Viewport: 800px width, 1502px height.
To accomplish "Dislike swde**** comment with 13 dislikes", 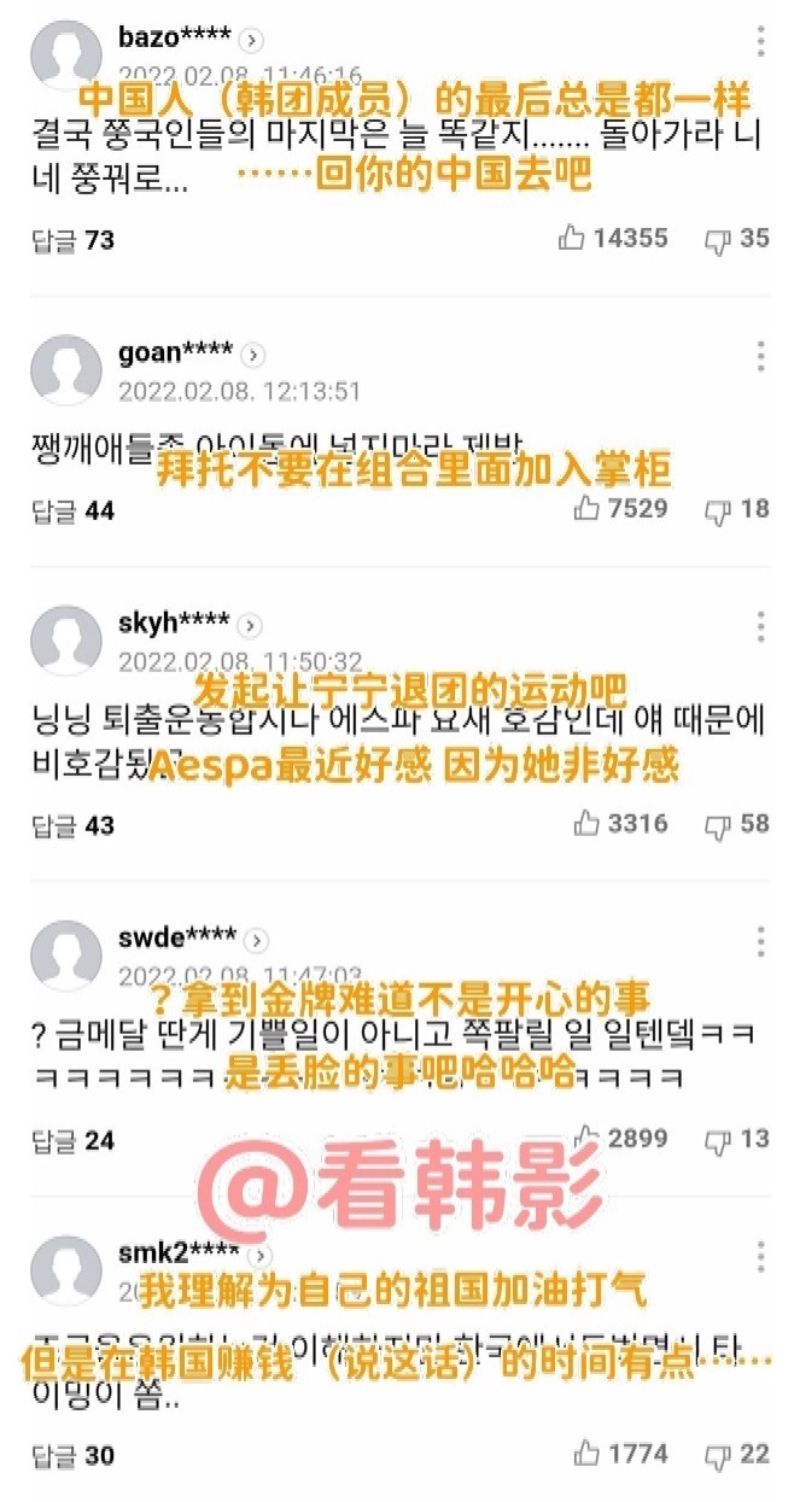I will coord(737,1139).
